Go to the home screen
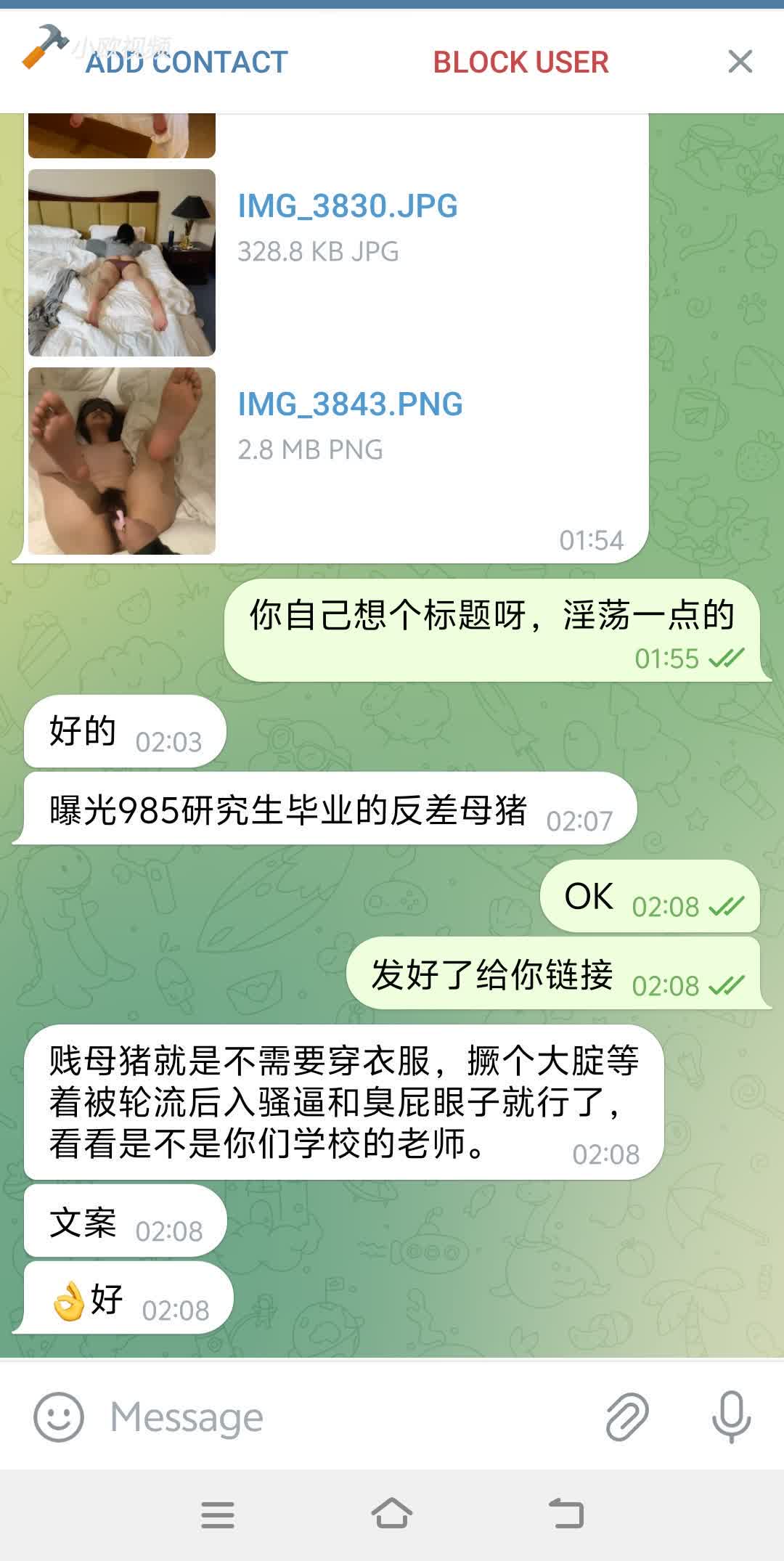Viewport: 784px width, 1561px height. point(392,1515)
